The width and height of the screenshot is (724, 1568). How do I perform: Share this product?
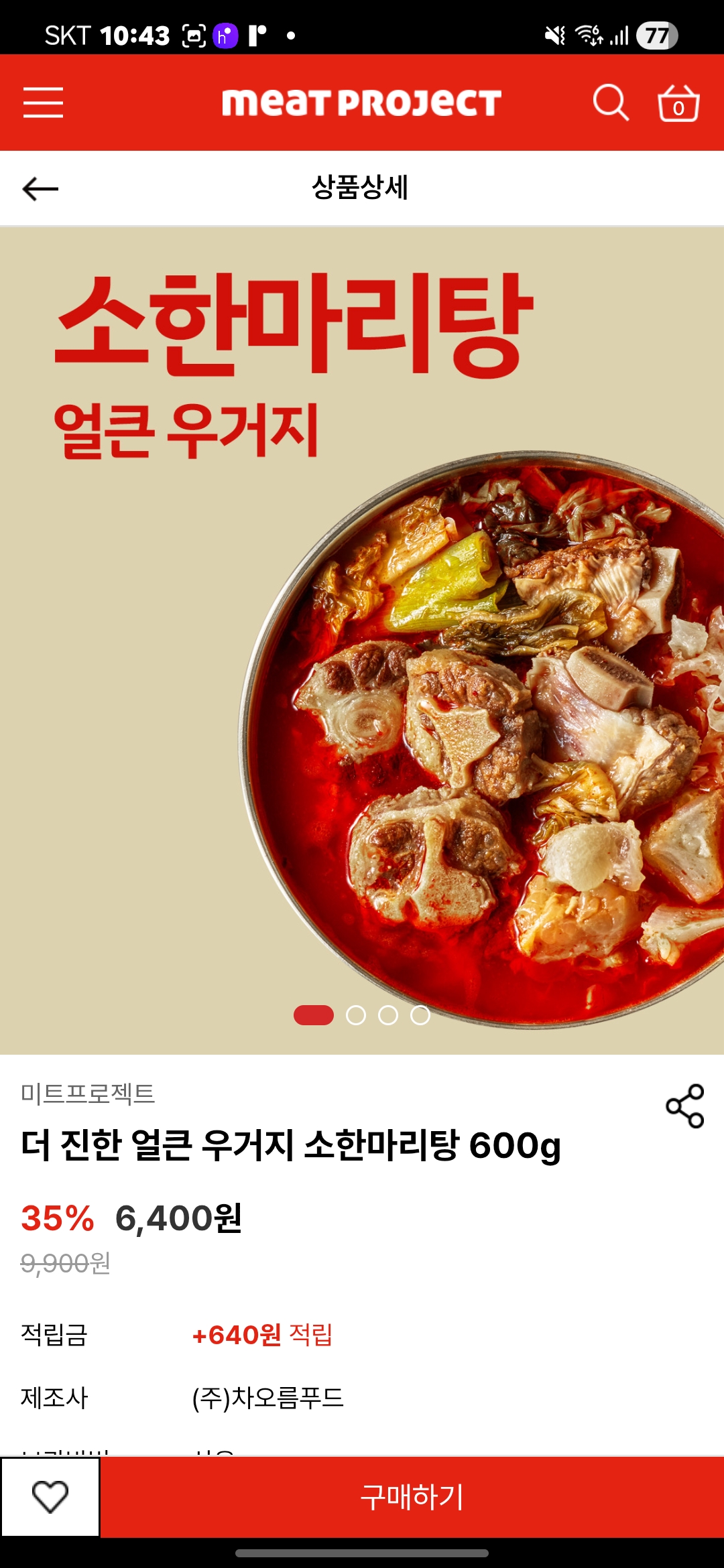point(684,1106)
